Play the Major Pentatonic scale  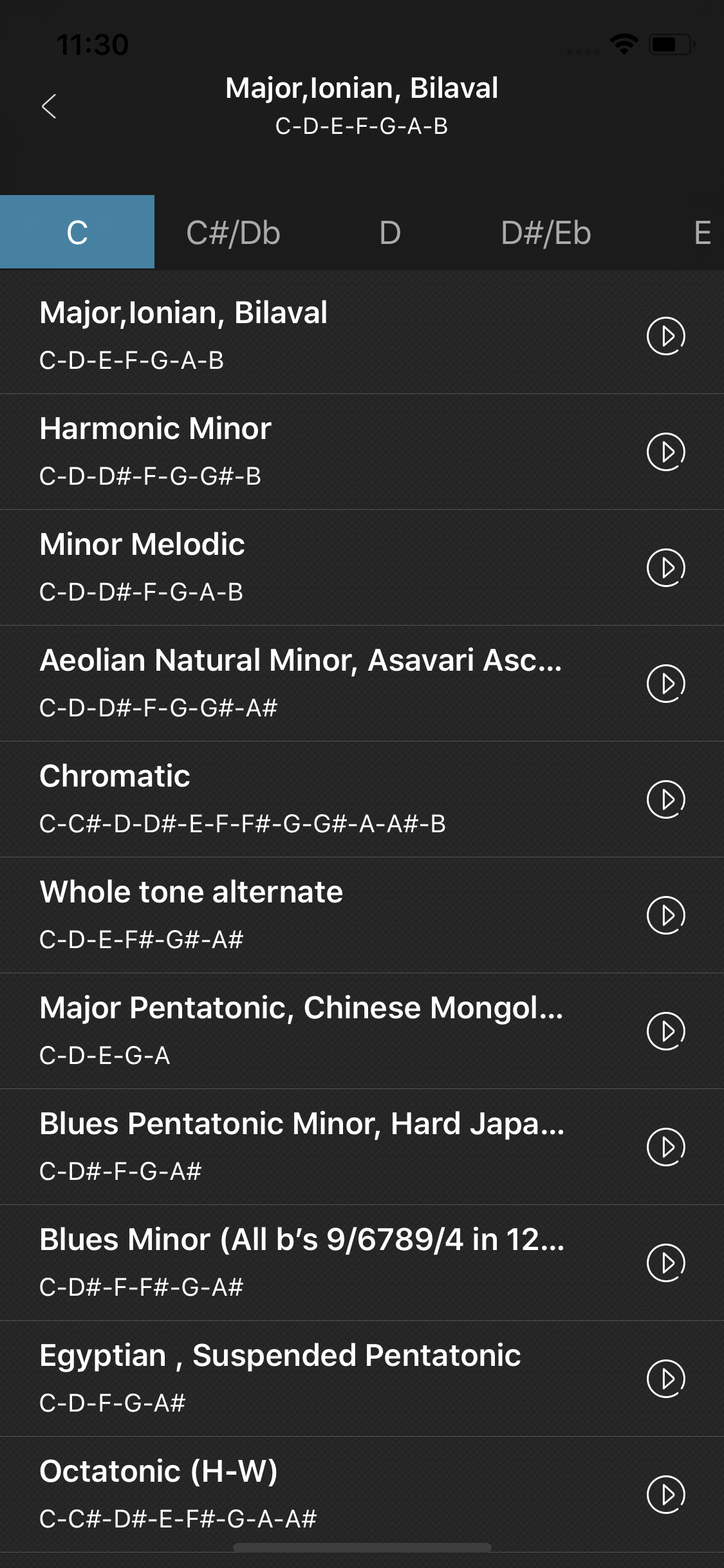(x=665, y=1031)
